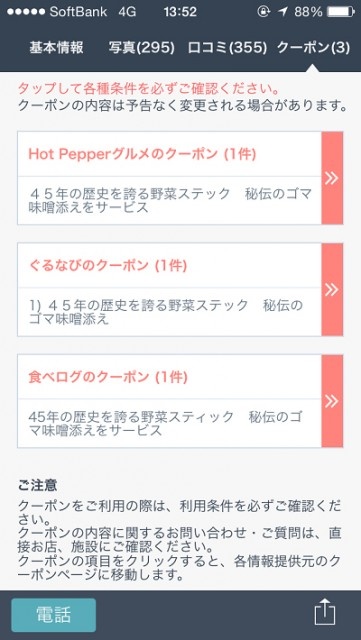The width and height of the screenshot is (361, 640).
Task: Open the share icon
Action: (x=325, y=611)
